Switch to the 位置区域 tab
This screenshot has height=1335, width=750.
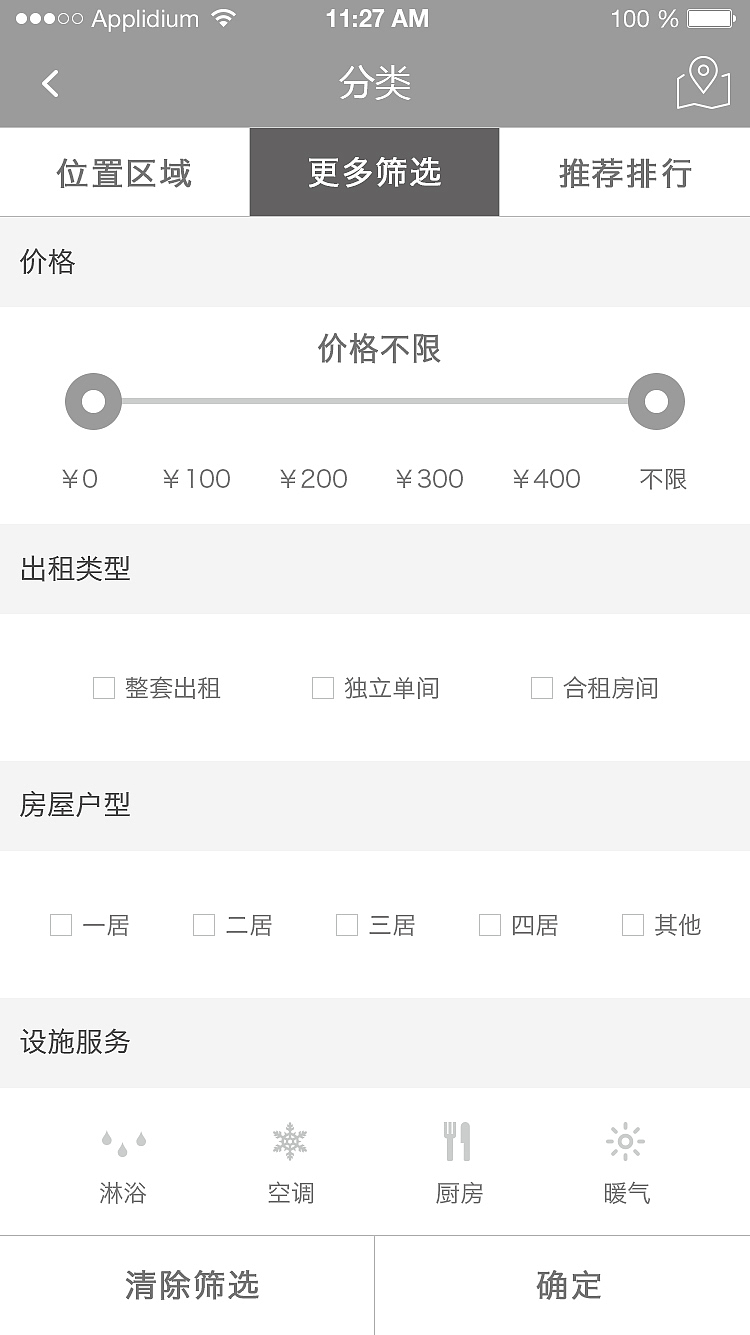pyautogui.click(x=124, y=171)
